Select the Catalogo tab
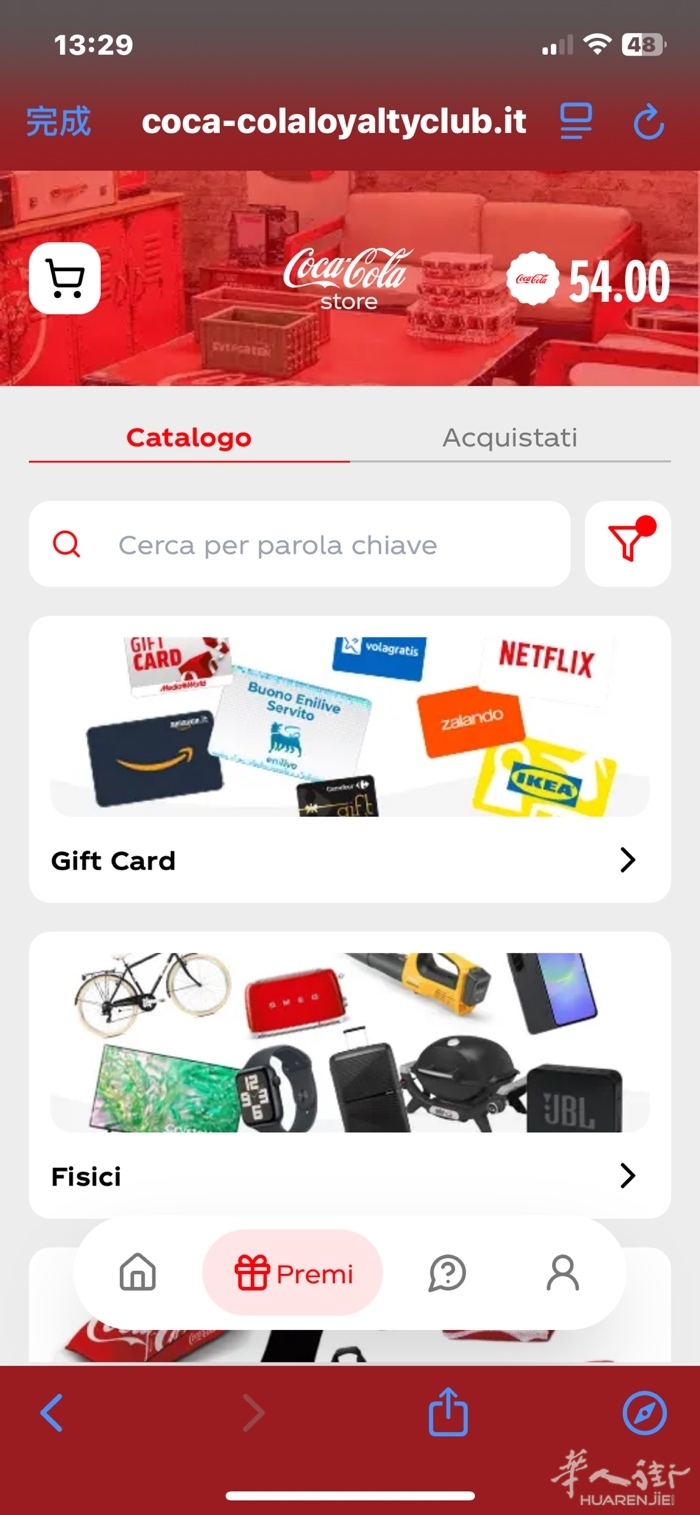 pyautogui.click(x=189, y=438)
